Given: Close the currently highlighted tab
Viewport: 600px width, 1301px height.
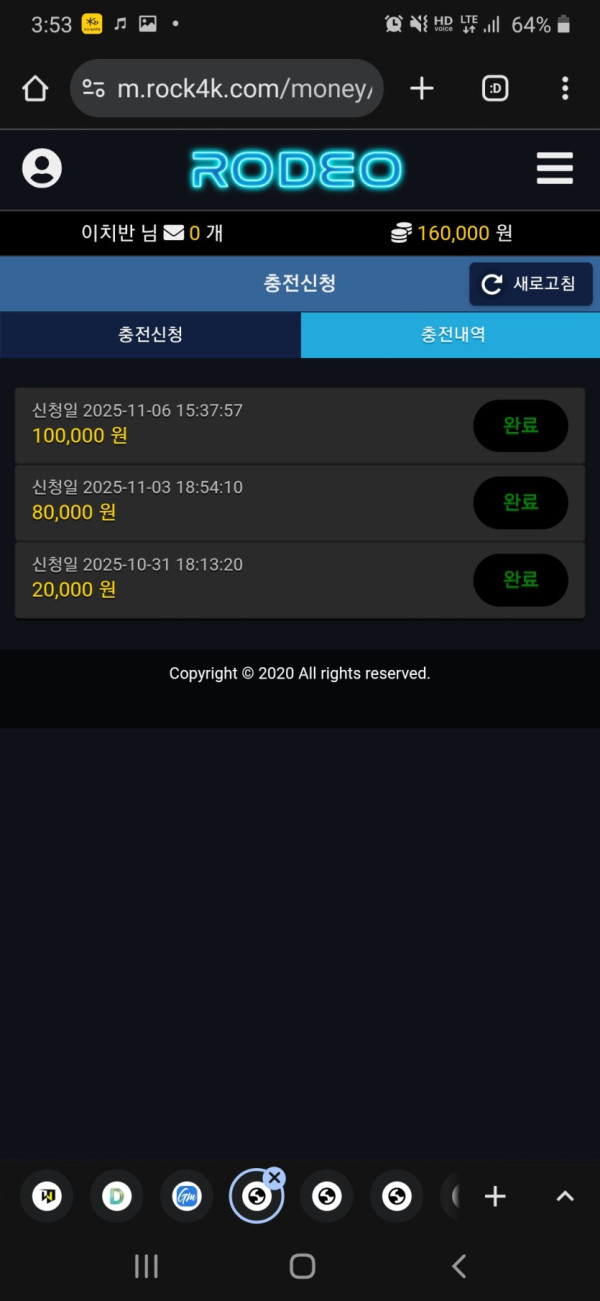Looking at the screenshot, I should pyautogui.click(x=275, y=1178).
